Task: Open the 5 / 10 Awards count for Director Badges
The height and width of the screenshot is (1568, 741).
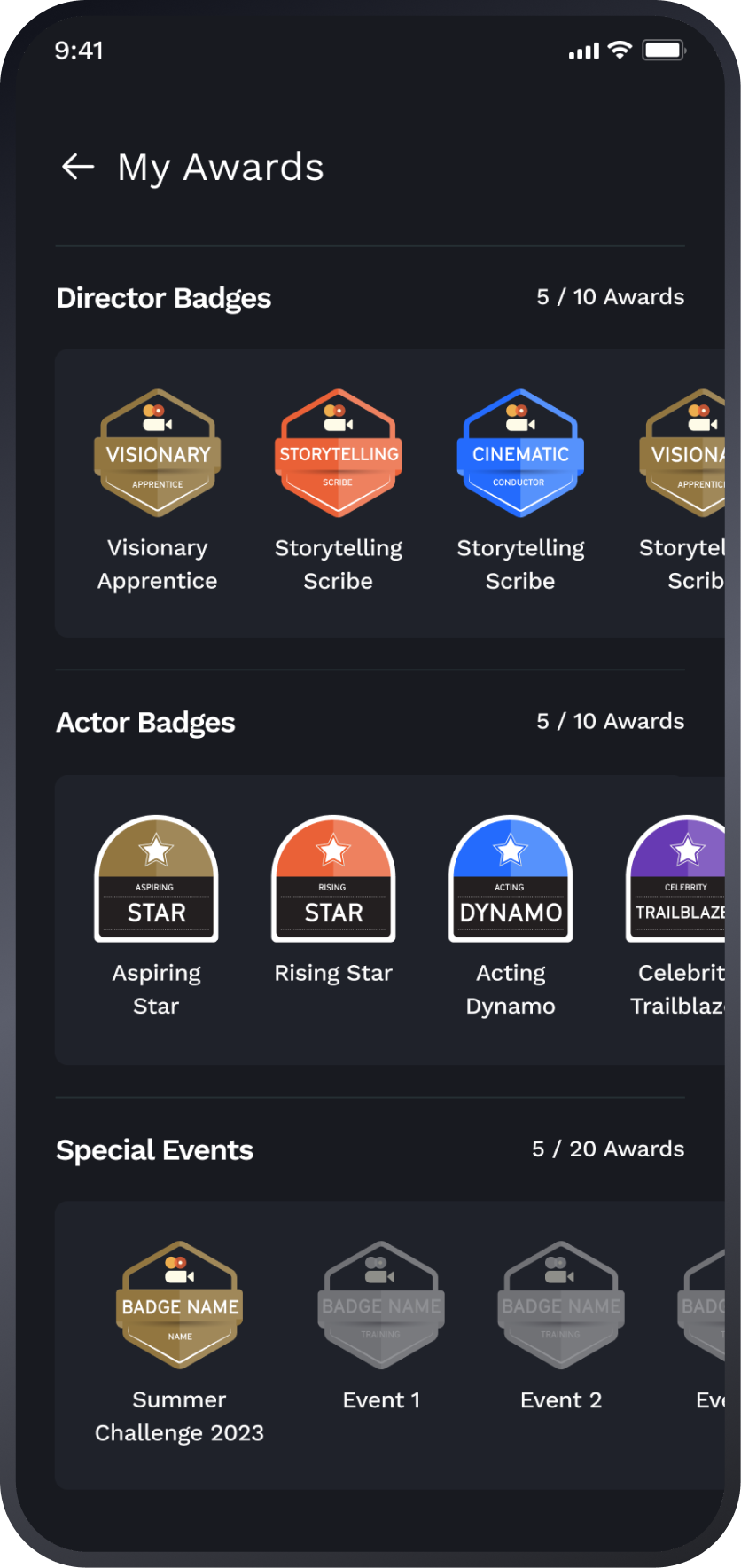Action: click(610, 297)
